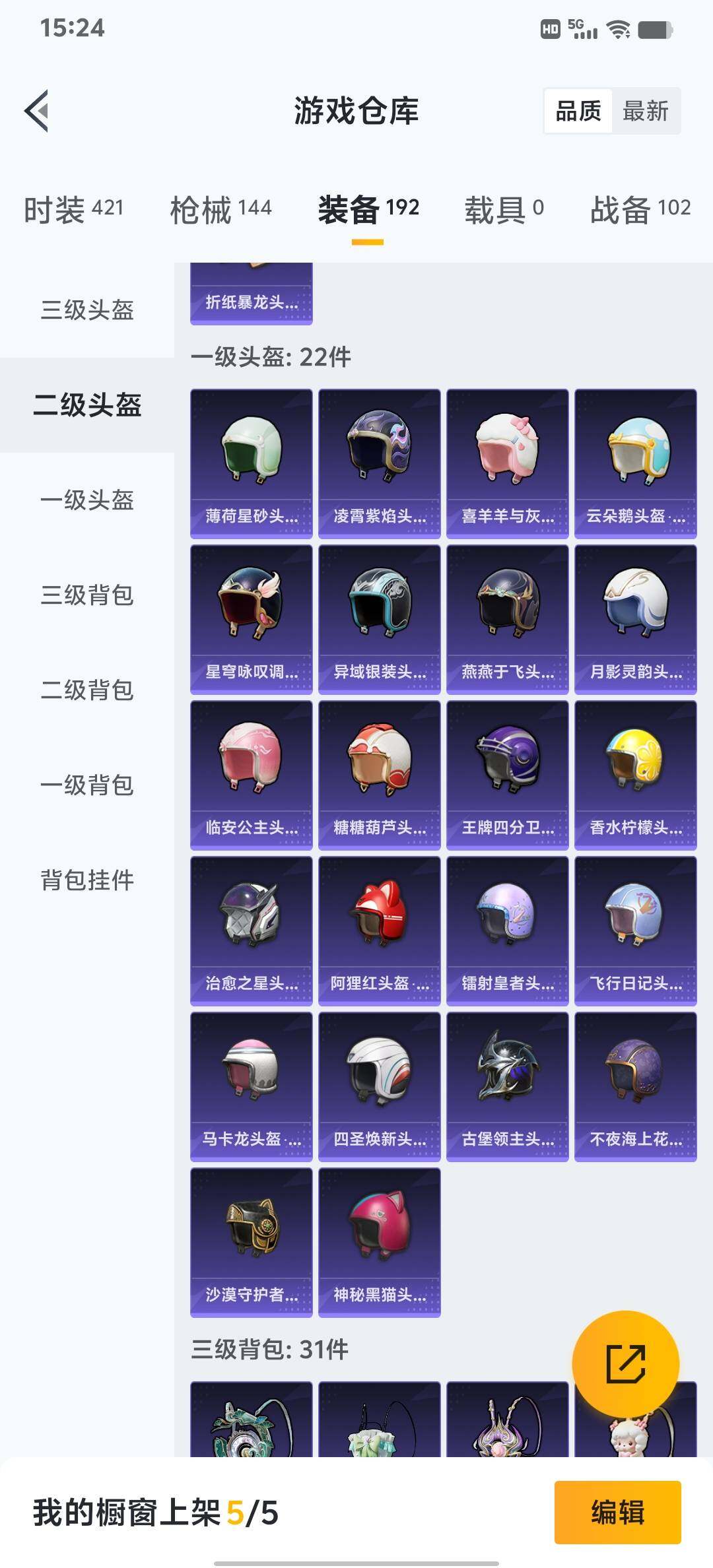View the 神秘黑猫 helmet
Image resolution: width=713 pixels, height=1568 pixels.
pos(379,1242)
